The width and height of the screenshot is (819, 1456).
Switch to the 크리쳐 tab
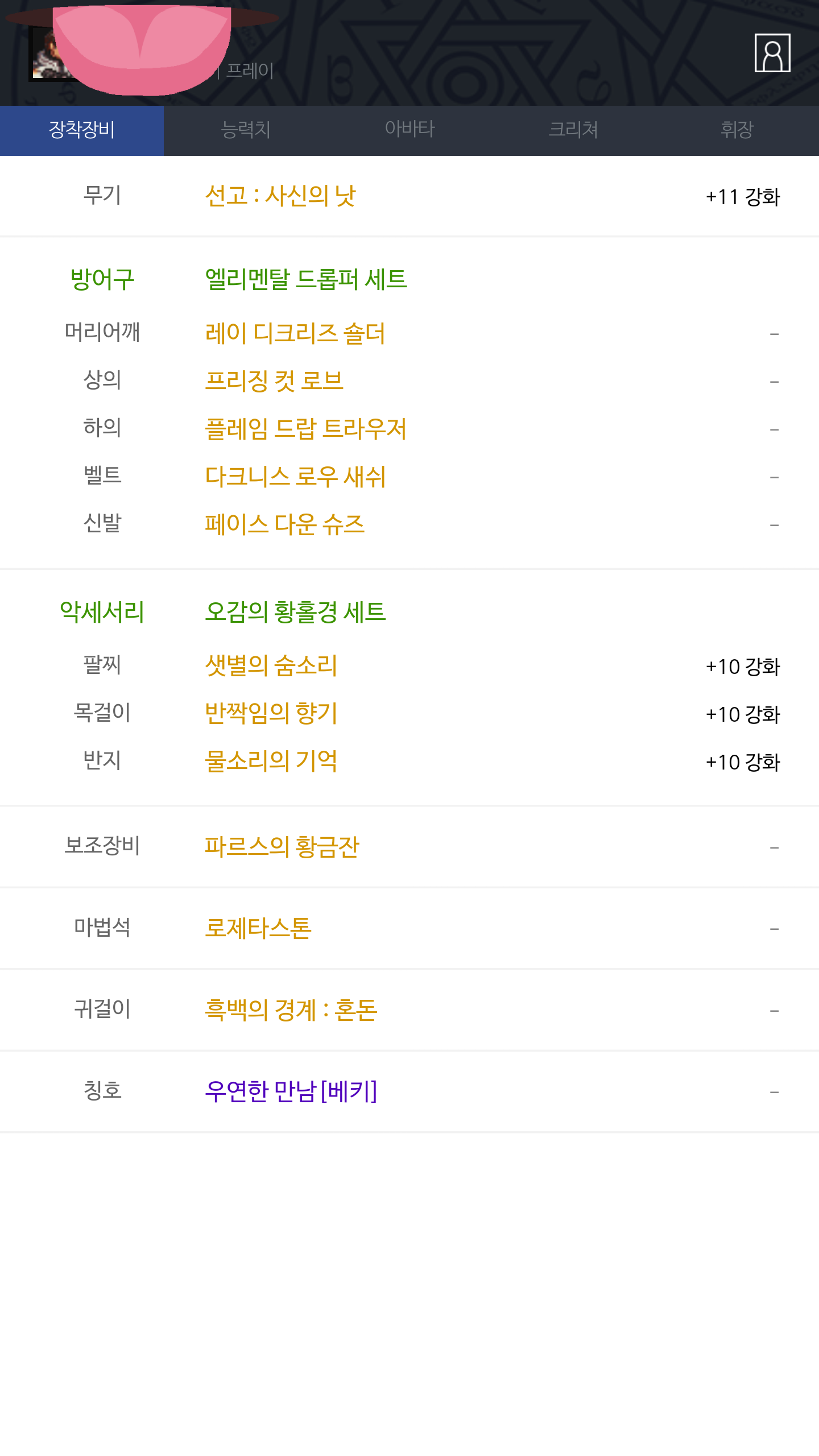[573, 130]
